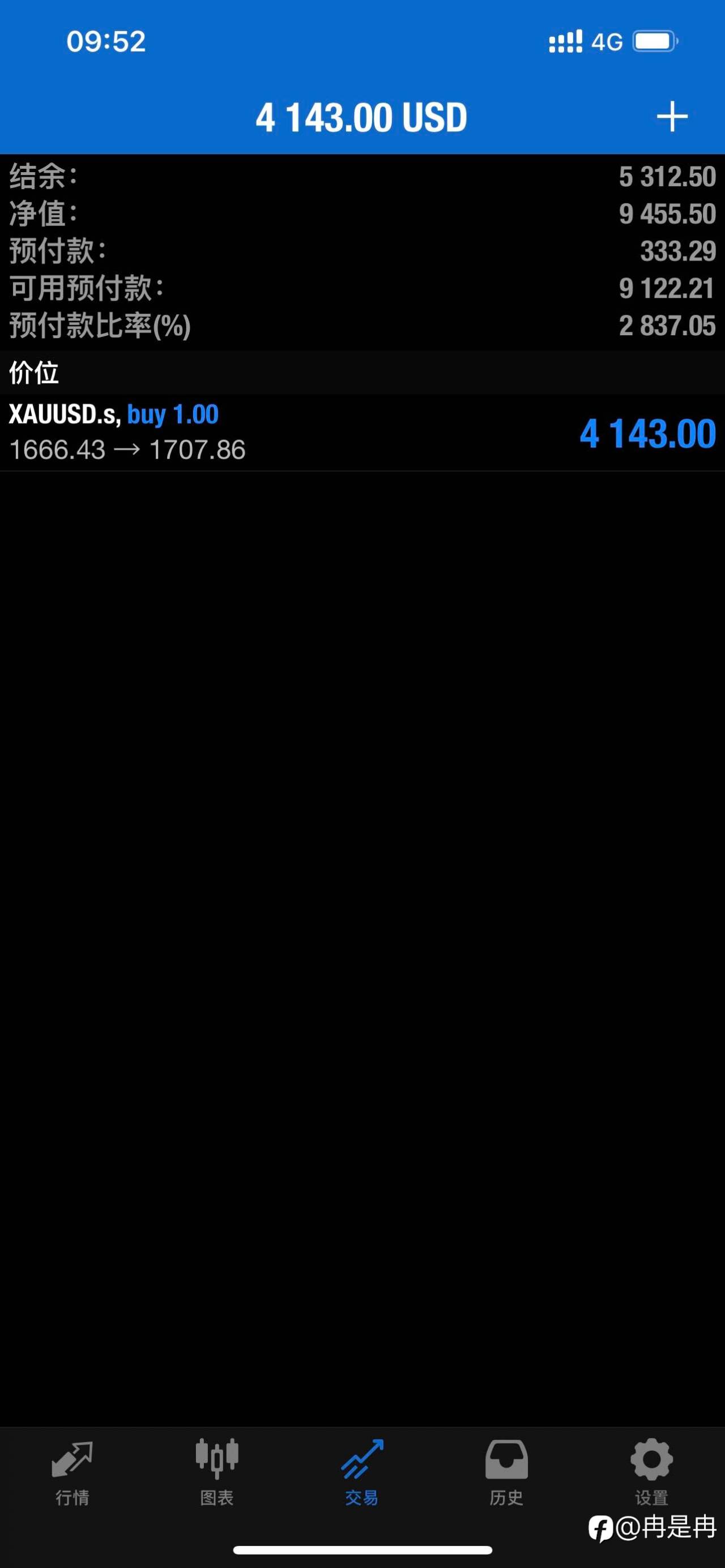Viewport: 725px width, 1568px height.
Task: Add a new order with plus icon
Action: tap(672, 116)
